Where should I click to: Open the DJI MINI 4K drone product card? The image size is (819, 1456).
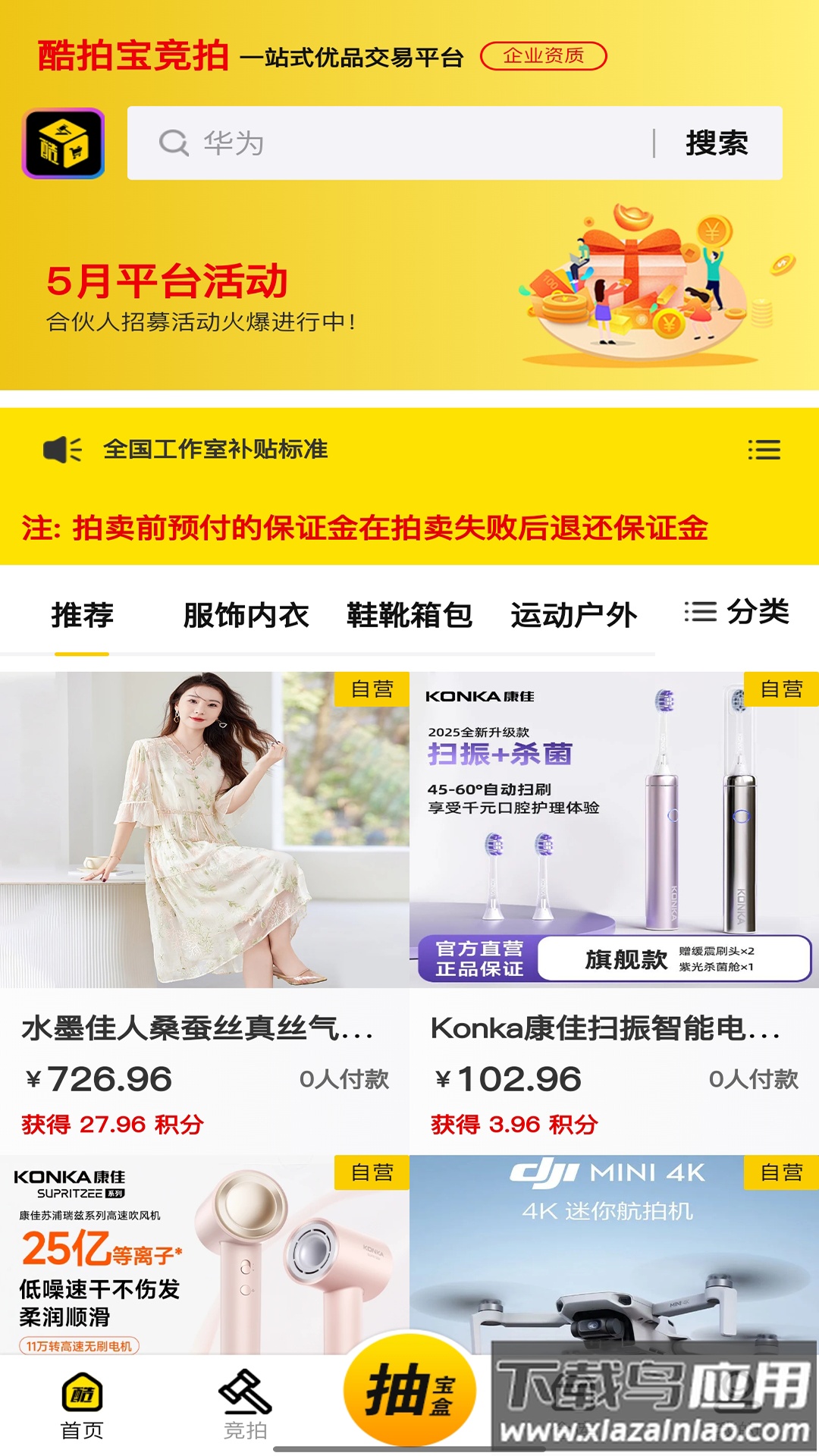(x=614, y=1251)
